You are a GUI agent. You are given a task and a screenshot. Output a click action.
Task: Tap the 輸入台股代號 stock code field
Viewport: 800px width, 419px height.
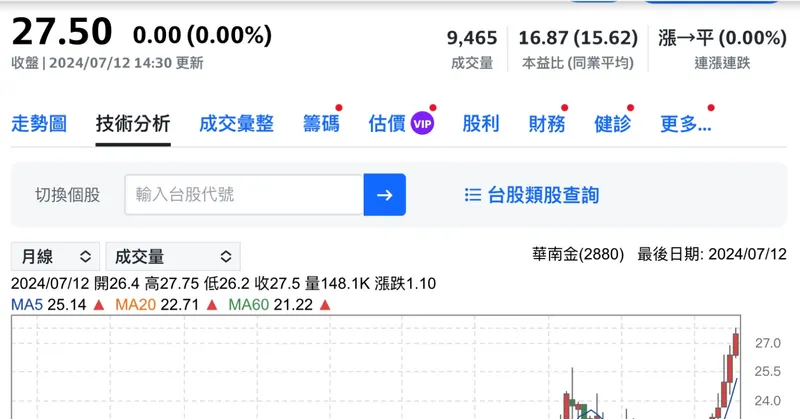tap(244, 195)
